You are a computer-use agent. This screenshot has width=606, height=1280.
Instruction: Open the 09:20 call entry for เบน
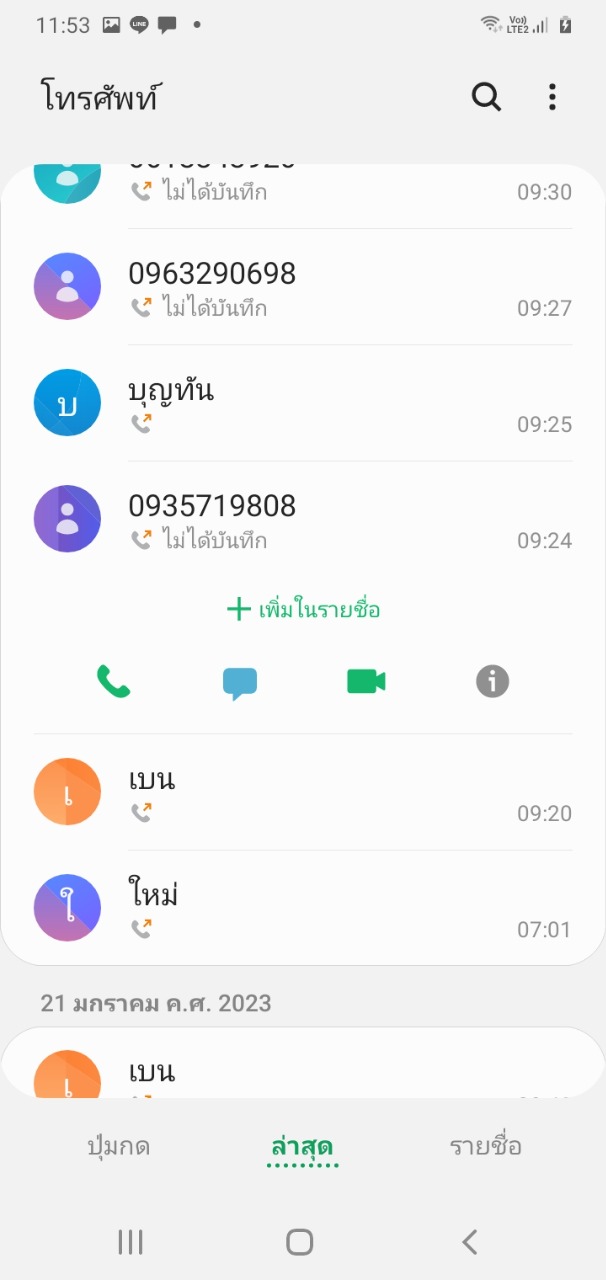(303, 792)
